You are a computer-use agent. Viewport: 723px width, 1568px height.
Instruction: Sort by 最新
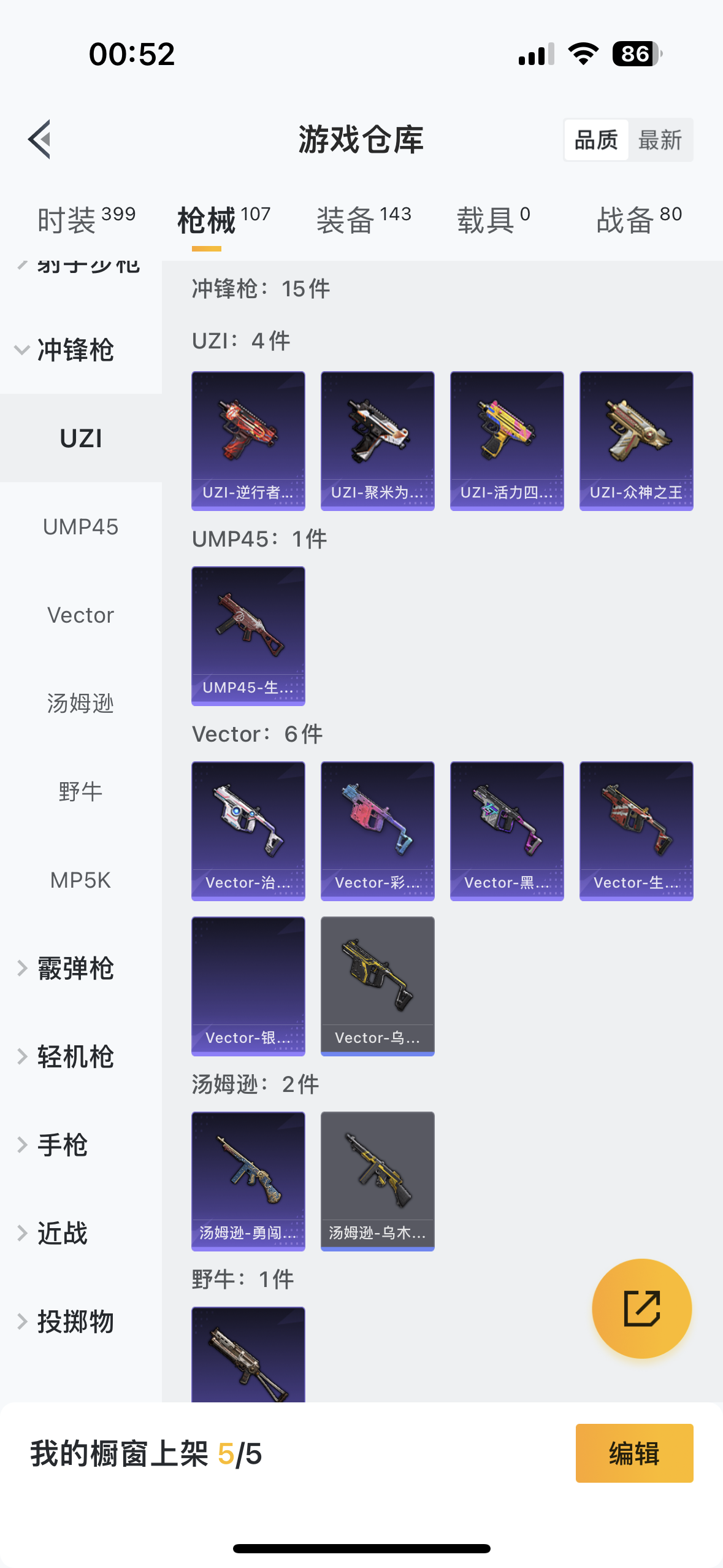(x=660, y=140)
